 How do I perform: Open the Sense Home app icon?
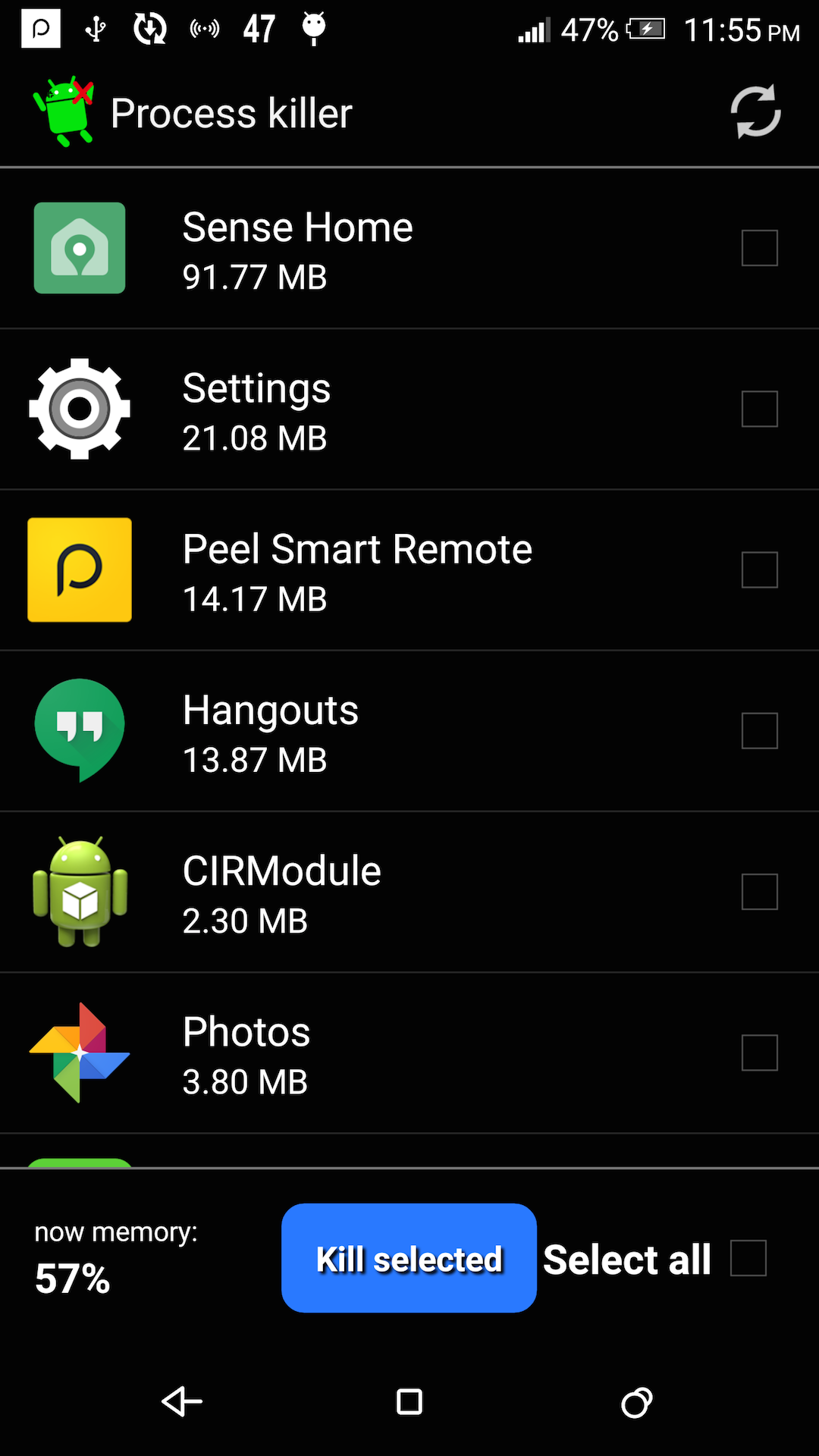click(x=79, y=247)
